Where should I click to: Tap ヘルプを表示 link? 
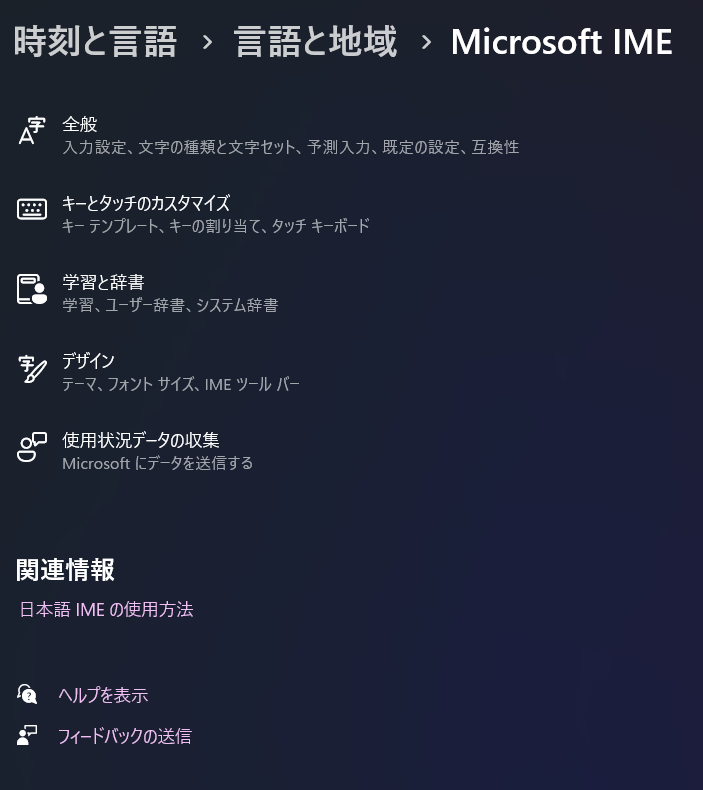pos(102,695)
